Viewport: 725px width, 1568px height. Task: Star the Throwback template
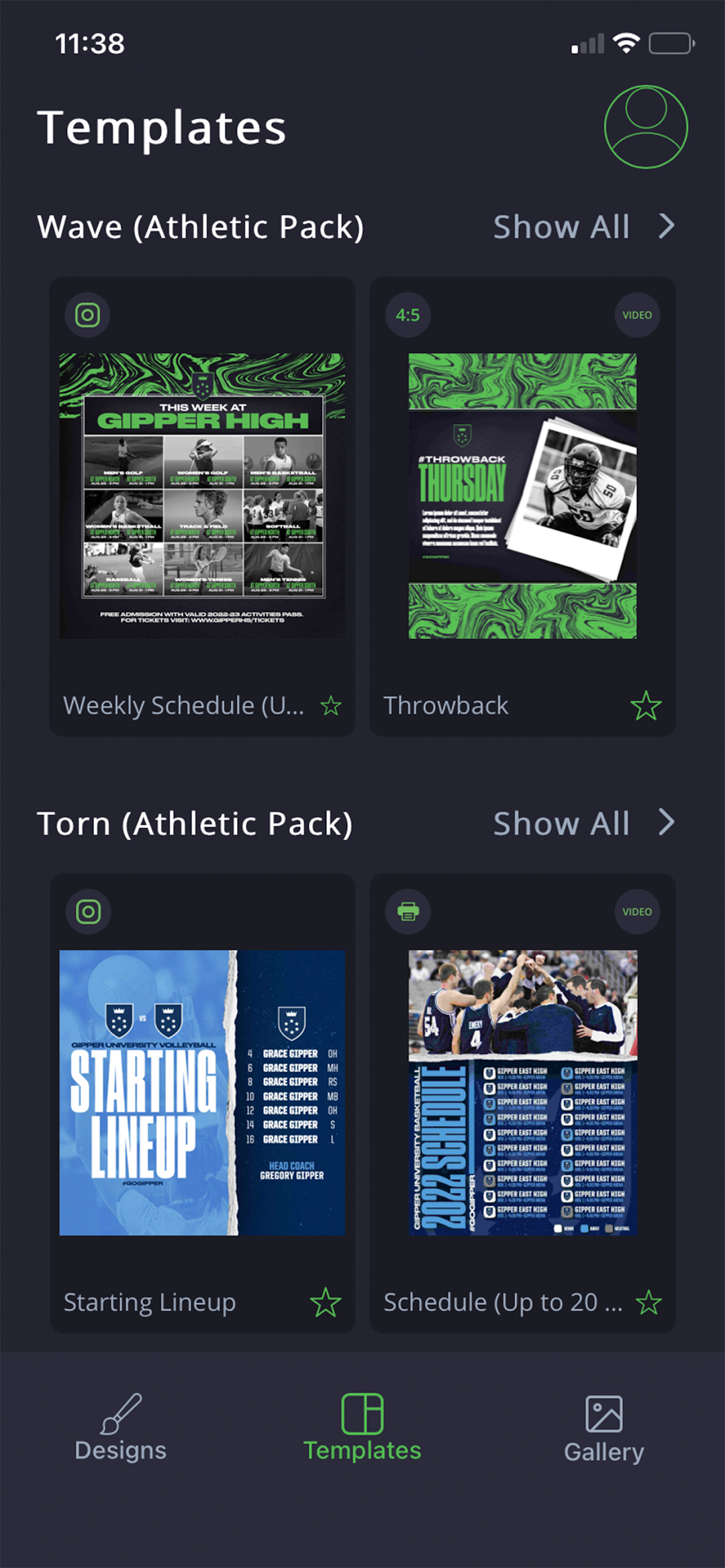click(x=646, y=706)
